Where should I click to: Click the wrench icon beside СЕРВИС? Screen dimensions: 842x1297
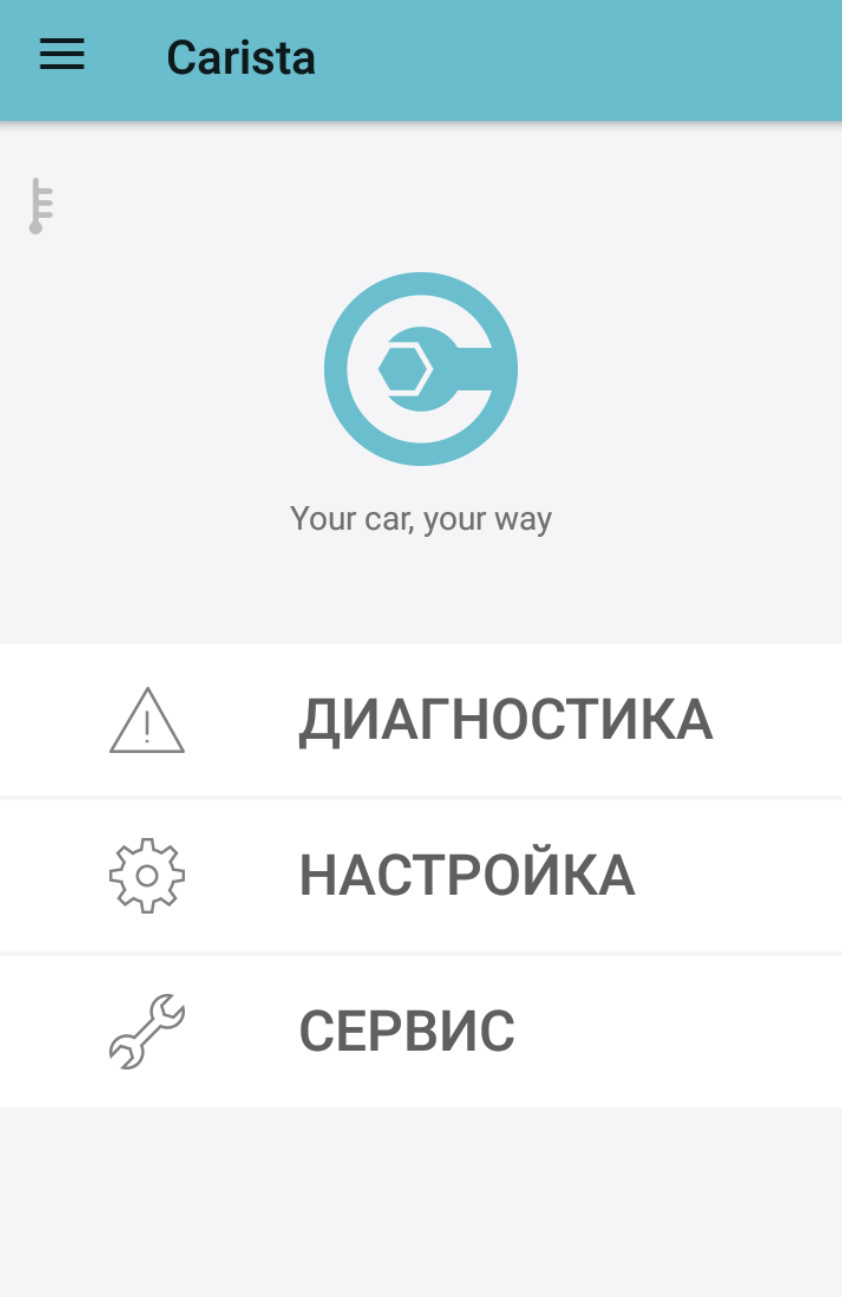[x=146, y=1028]
